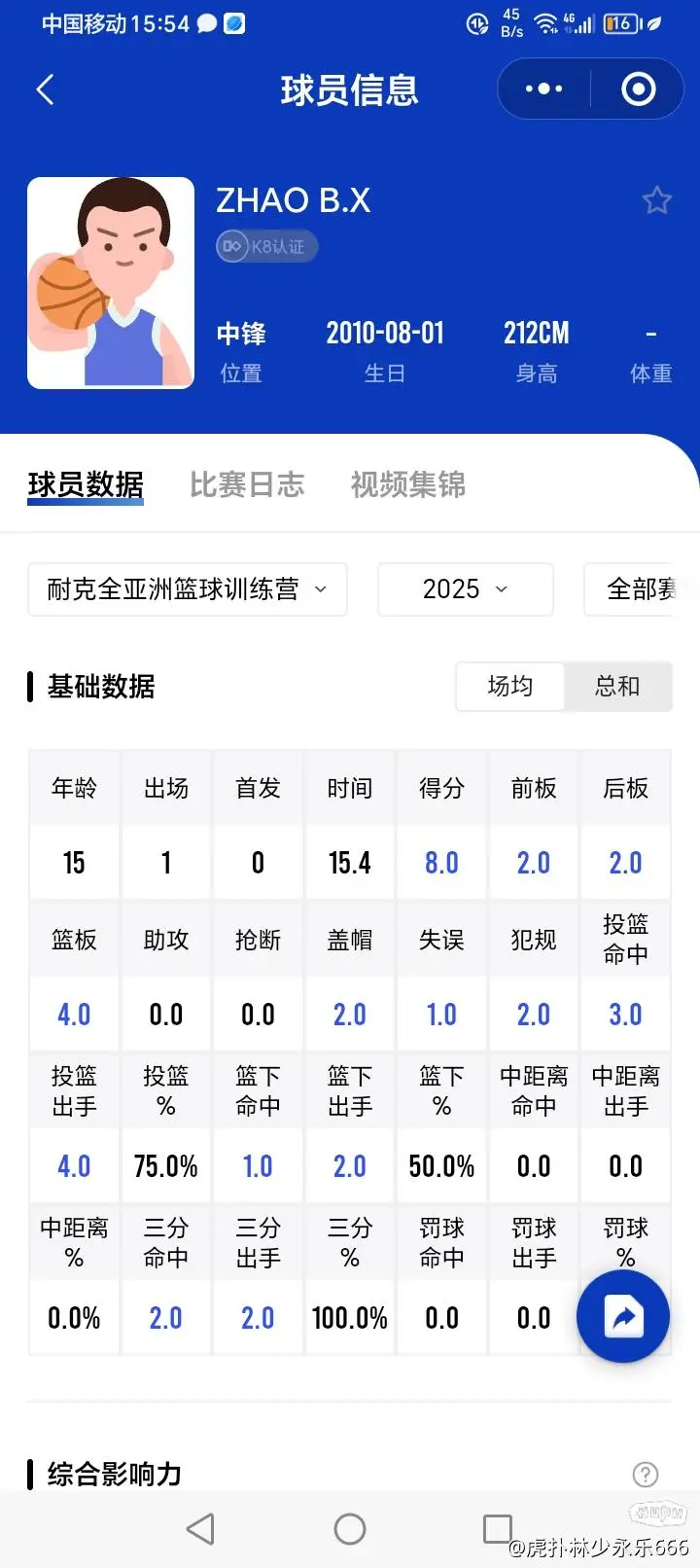
Task: Go back using the top-left arrow
Action: [x=45, y=89]
